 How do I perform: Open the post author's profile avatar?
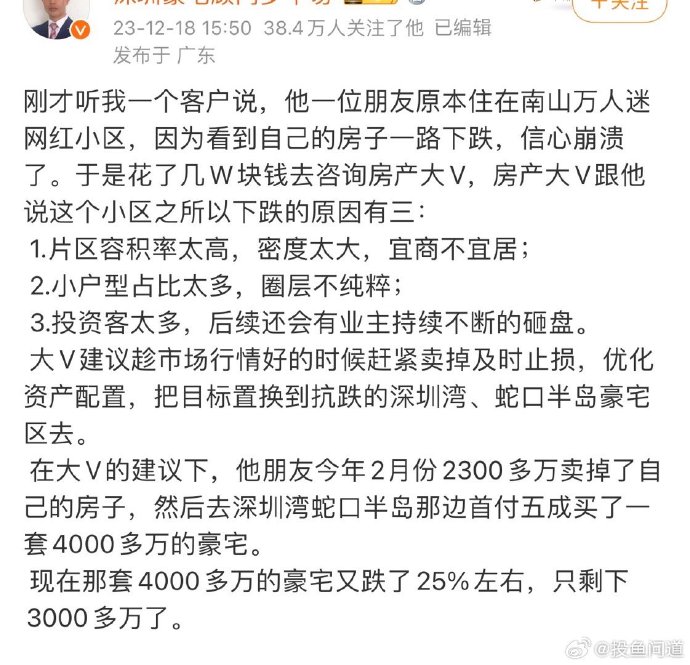(x=52, y=17)
